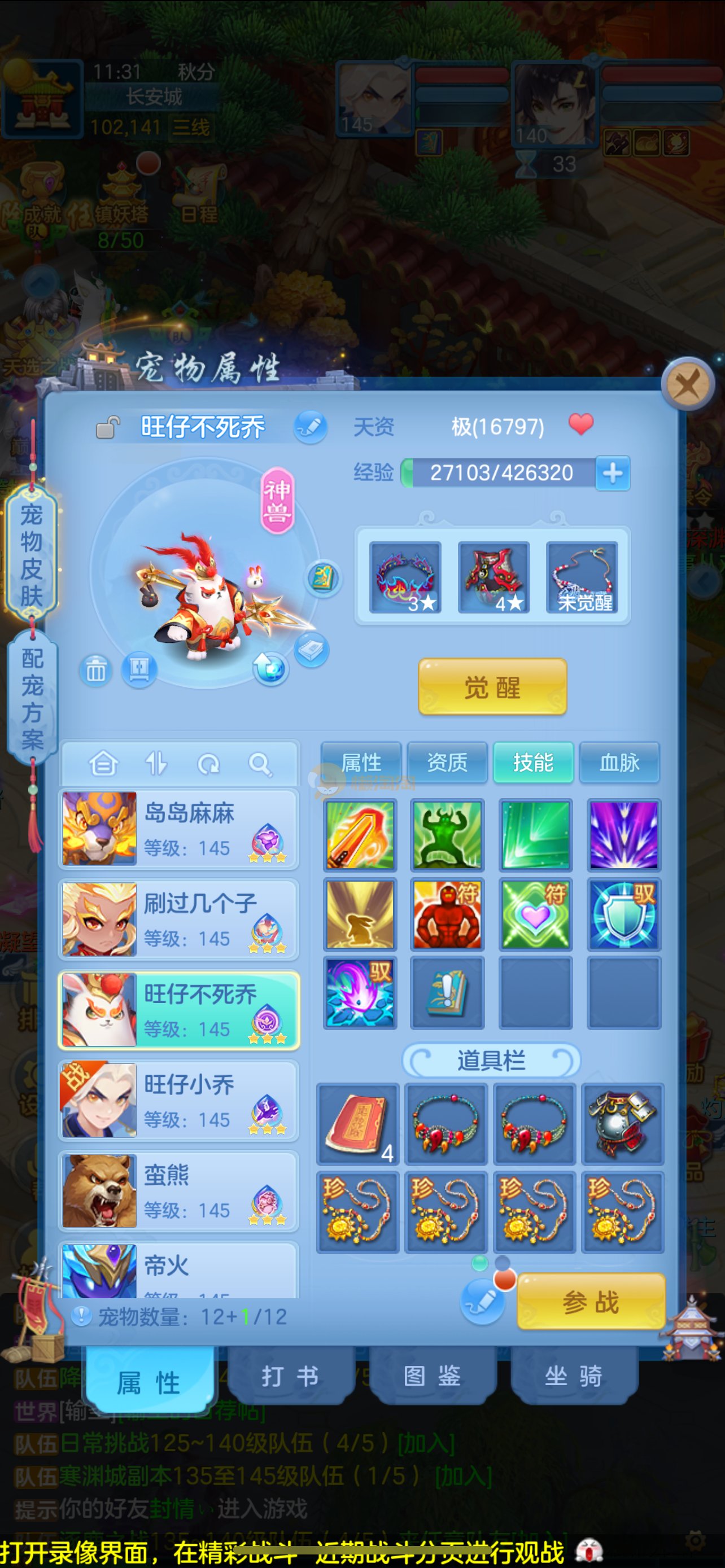Viewport: 725px width, 1568px height.
Task: Select pet 岛岛麻麻 from the list
Action: (179, 829)
